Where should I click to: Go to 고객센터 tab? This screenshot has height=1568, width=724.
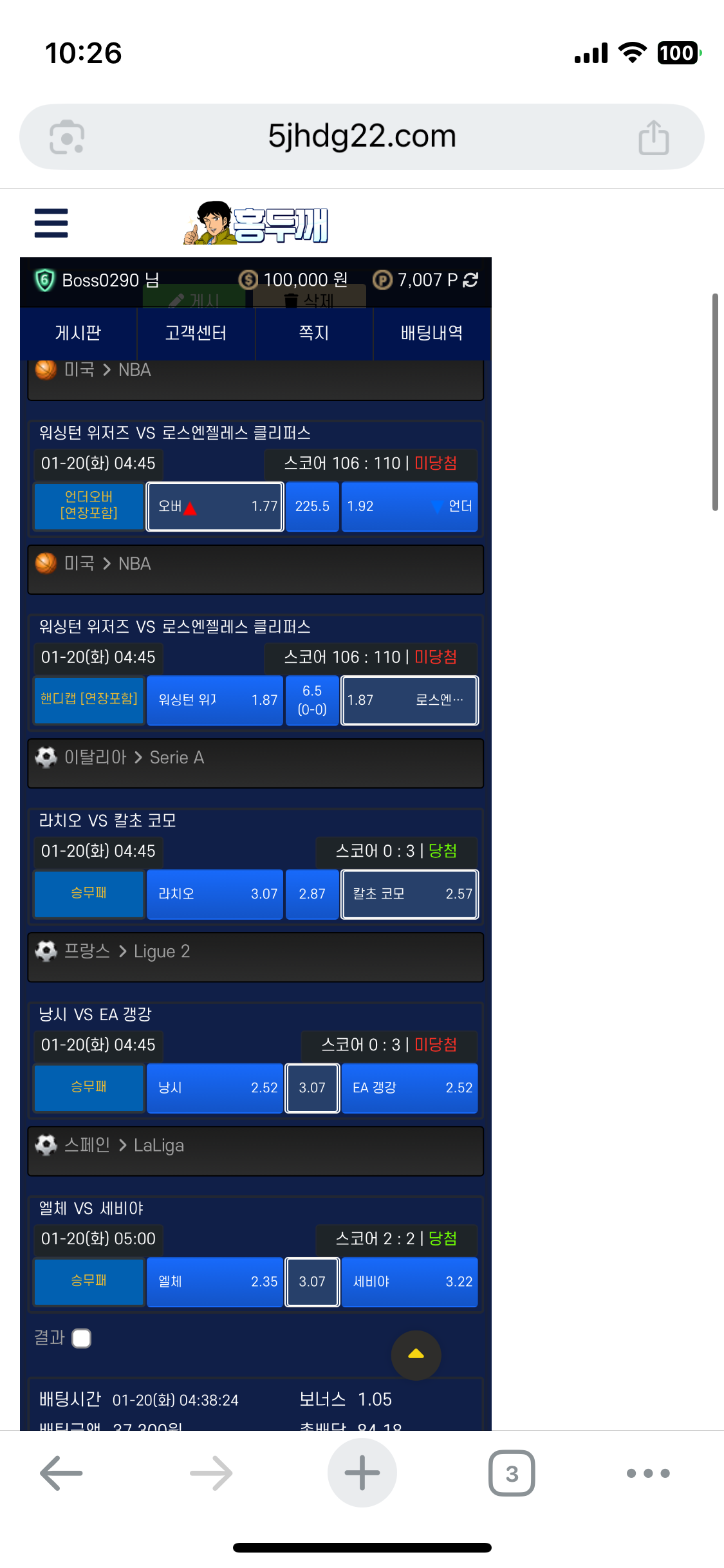[196, 333]
